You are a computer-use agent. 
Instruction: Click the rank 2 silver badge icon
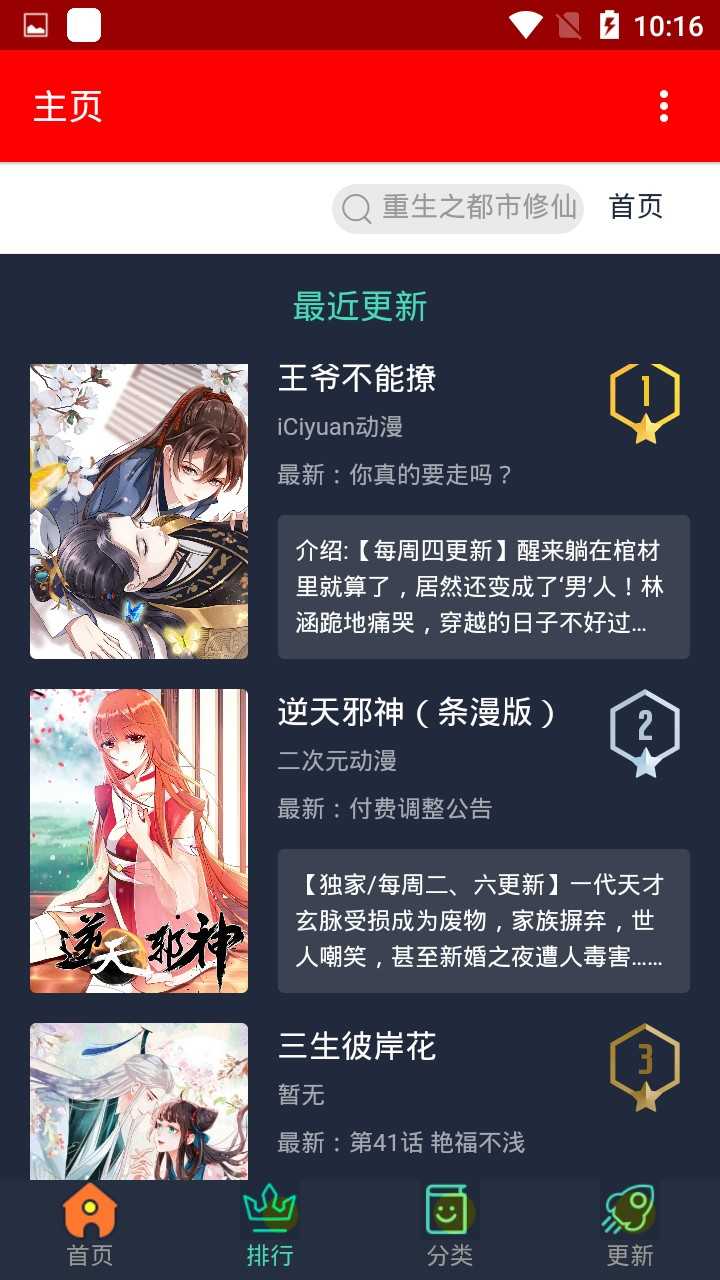tap(645, 730)
